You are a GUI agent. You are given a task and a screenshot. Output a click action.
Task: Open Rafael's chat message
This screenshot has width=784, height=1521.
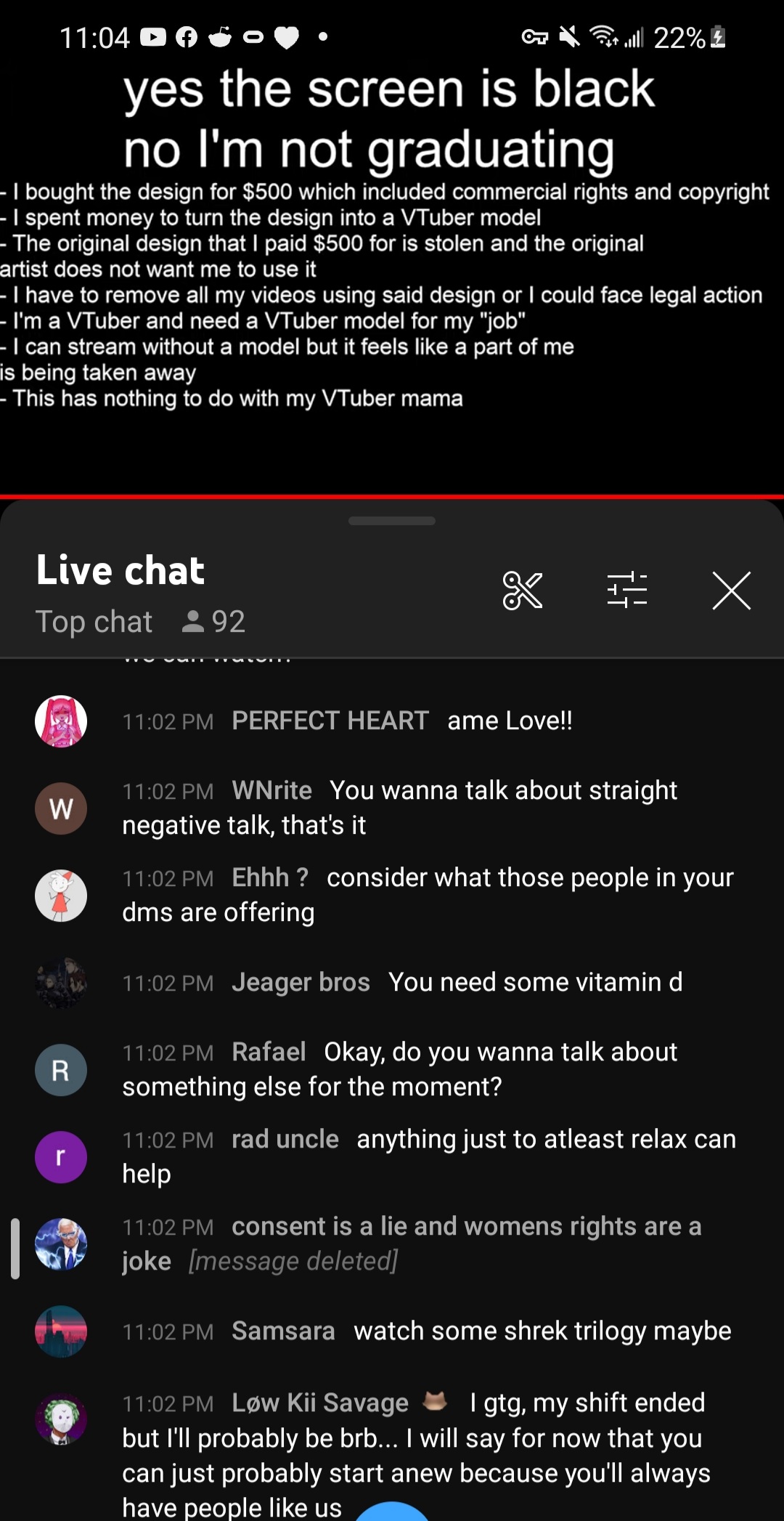pos(392,1070)
